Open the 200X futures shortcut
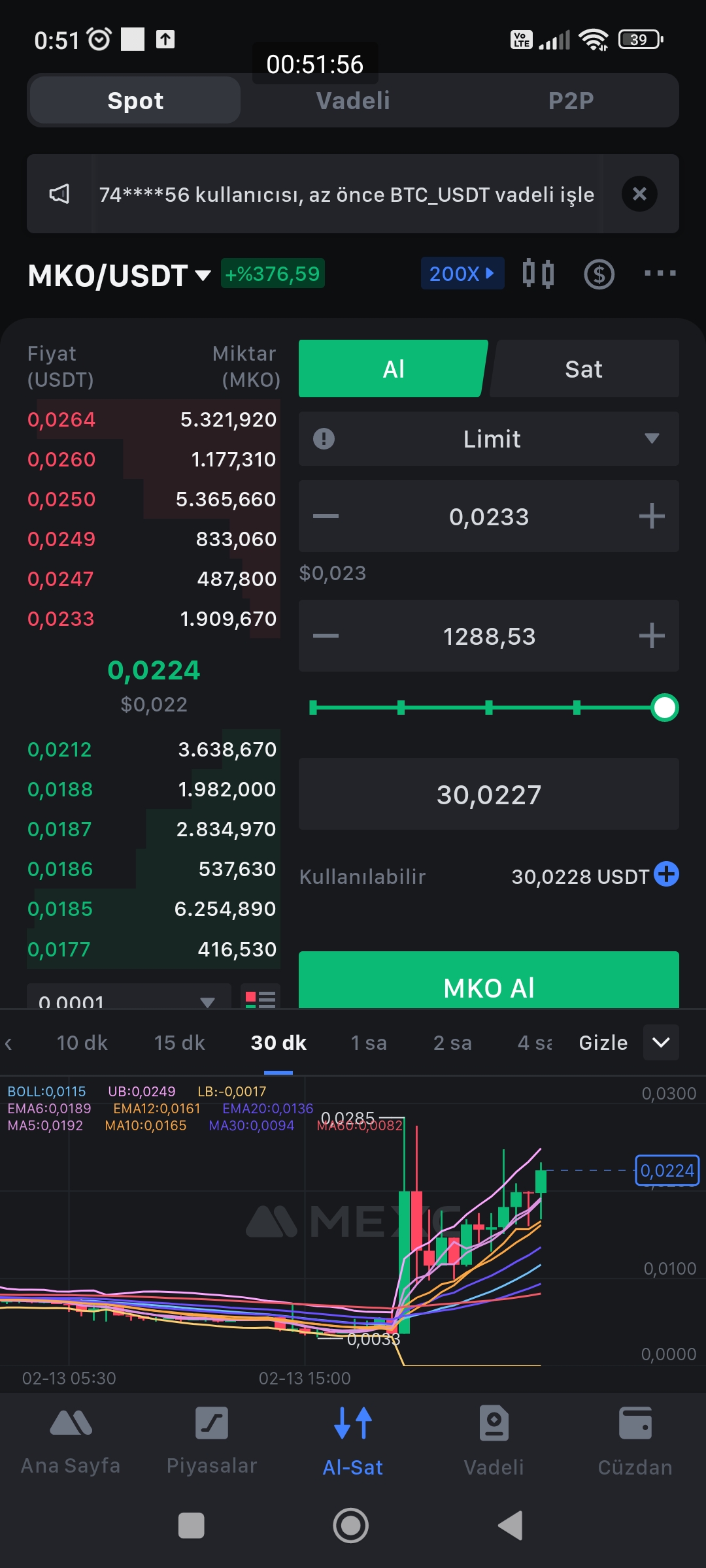 (x=462, y=273)
